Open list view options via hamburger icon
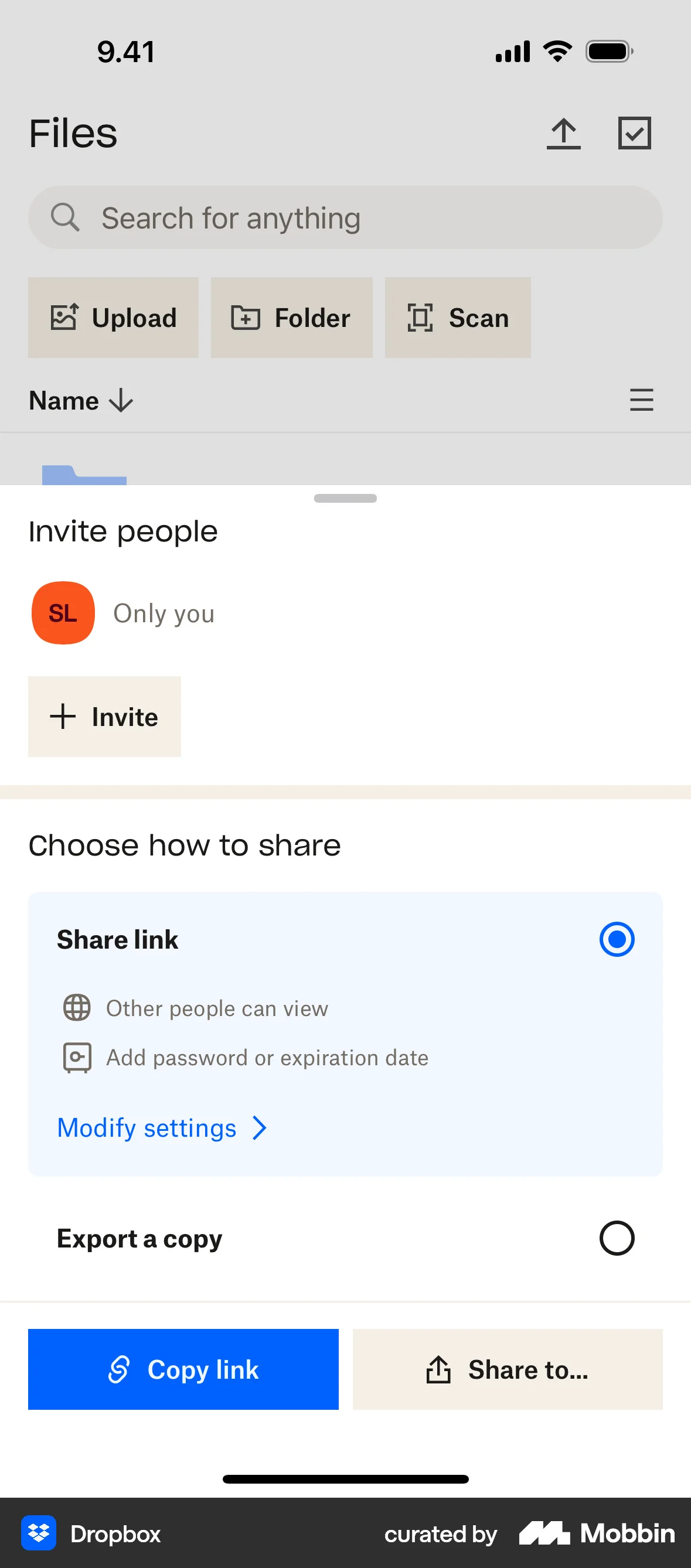This screenshot has height=1568, width=691. click(641, 401)
